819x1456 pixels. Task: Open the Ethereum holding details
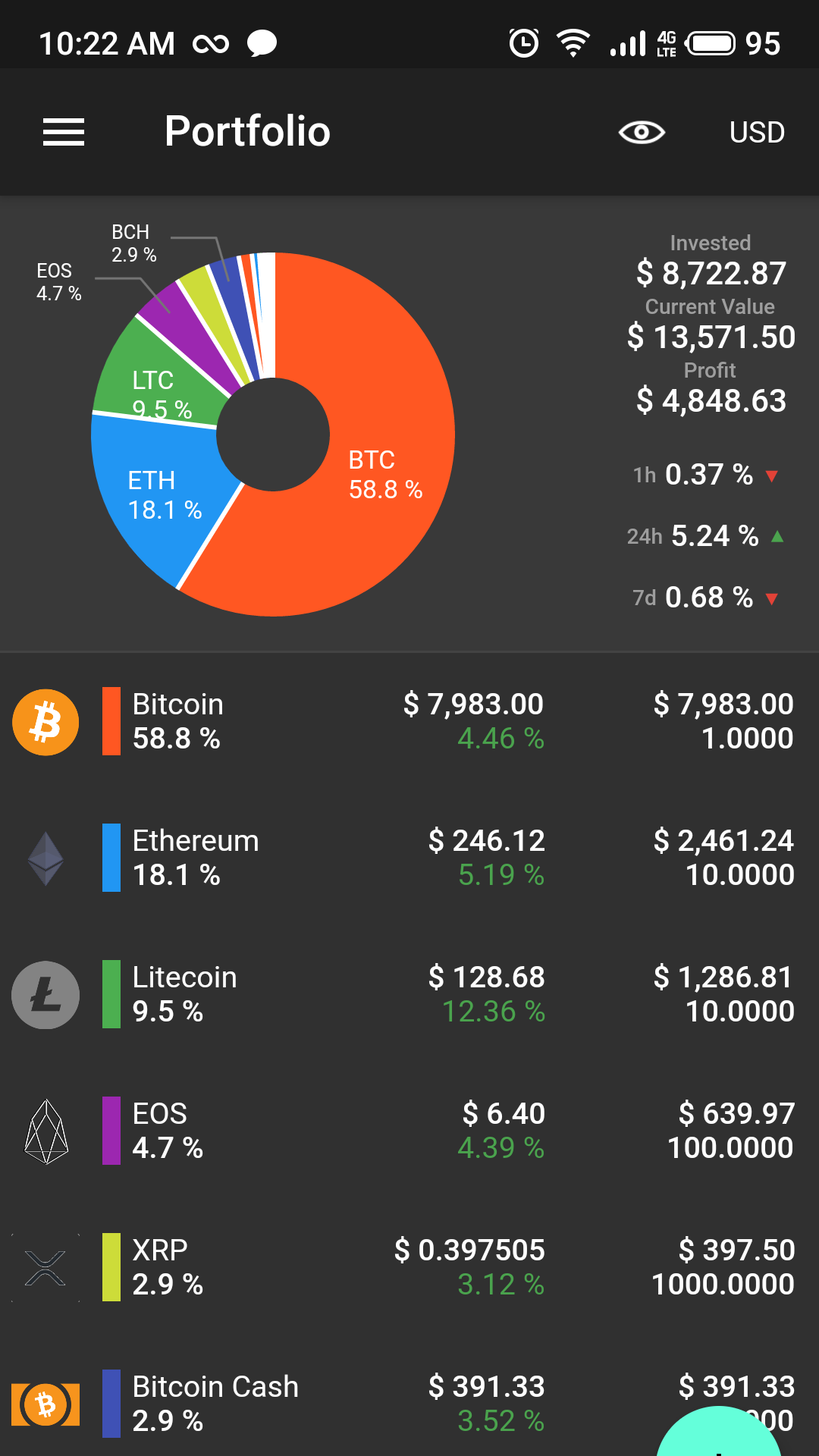409,858
